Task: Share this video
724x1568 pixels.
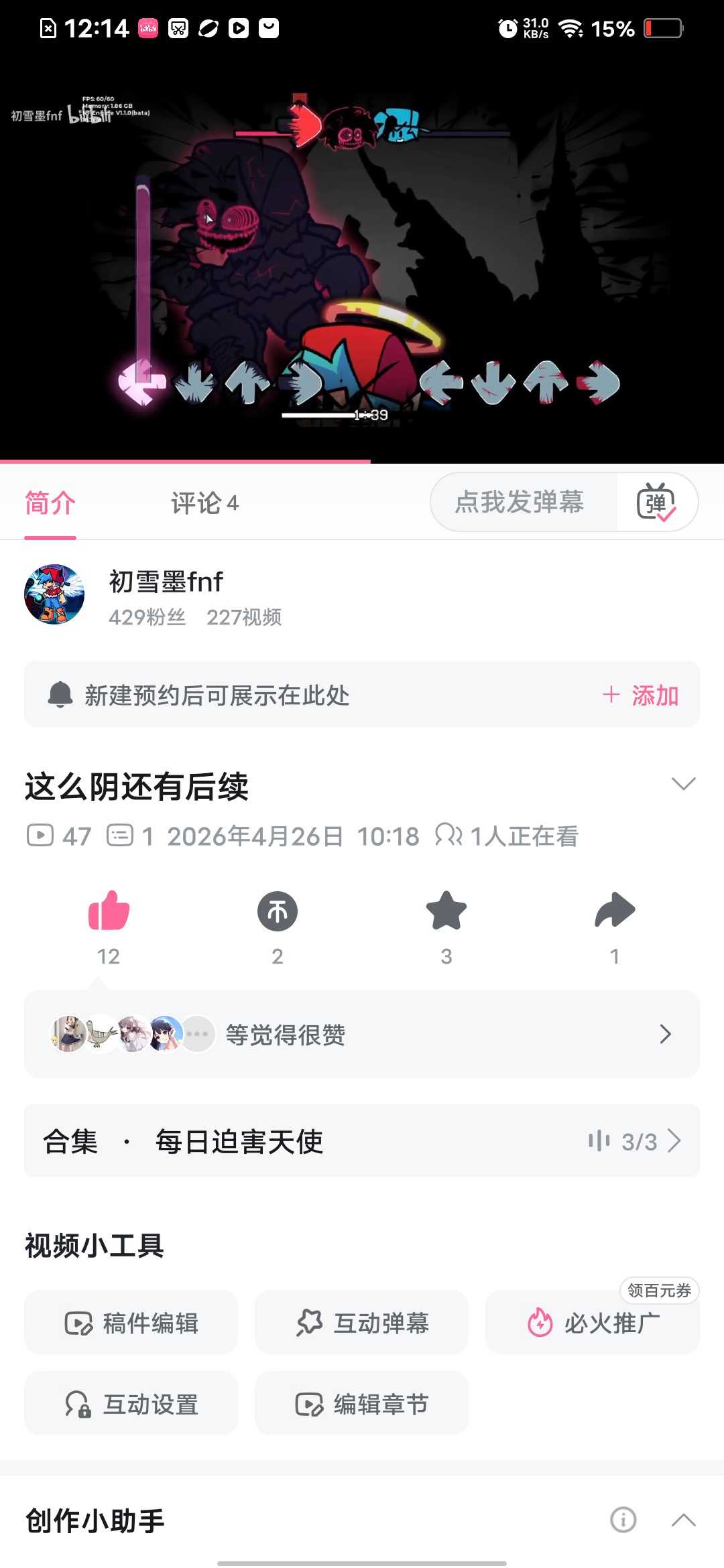Action: click(615, 911)
